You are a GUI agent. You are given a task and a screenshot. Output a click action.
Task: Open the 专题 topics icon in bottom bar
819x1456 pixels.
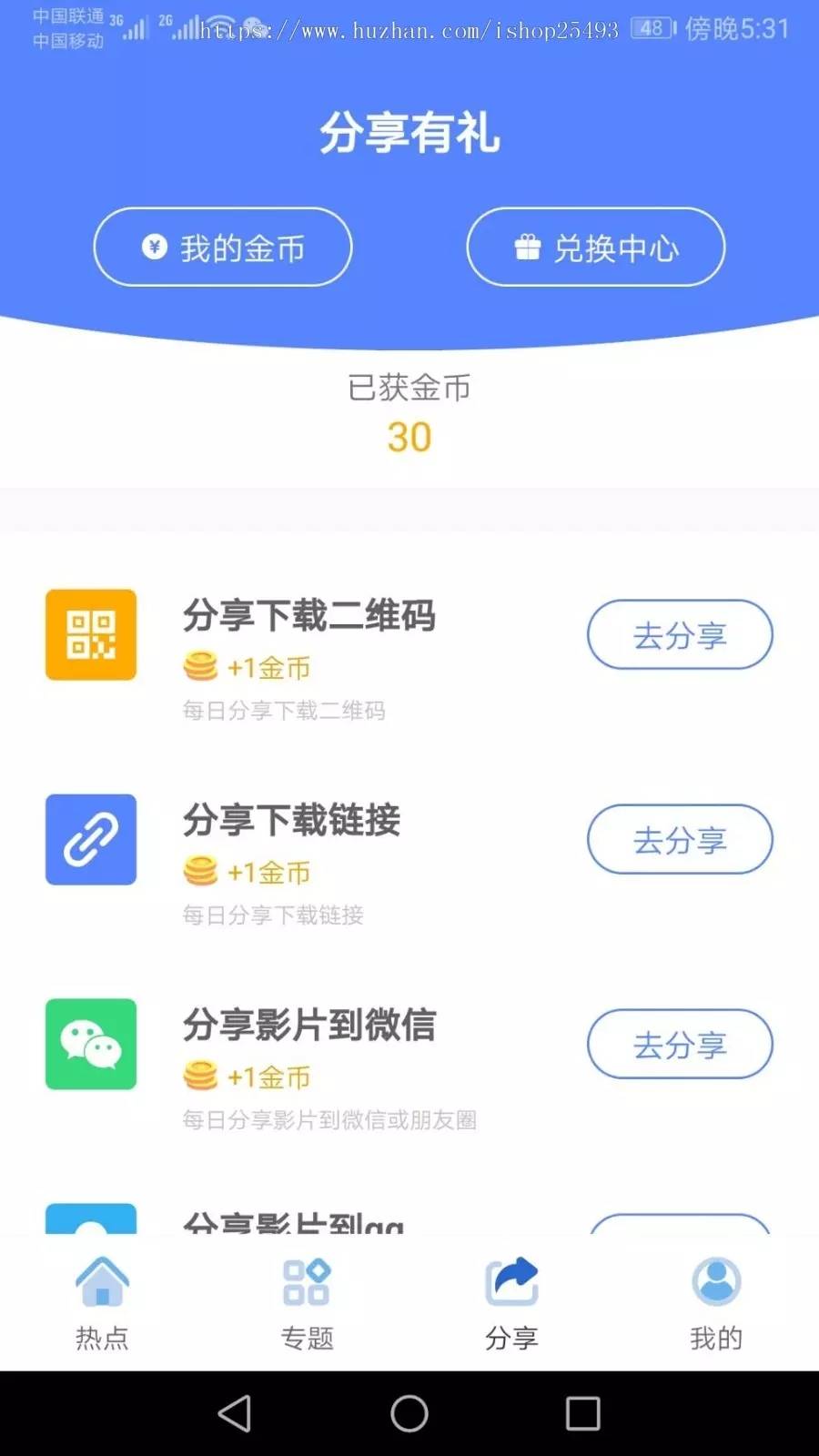click(307, 1281)
